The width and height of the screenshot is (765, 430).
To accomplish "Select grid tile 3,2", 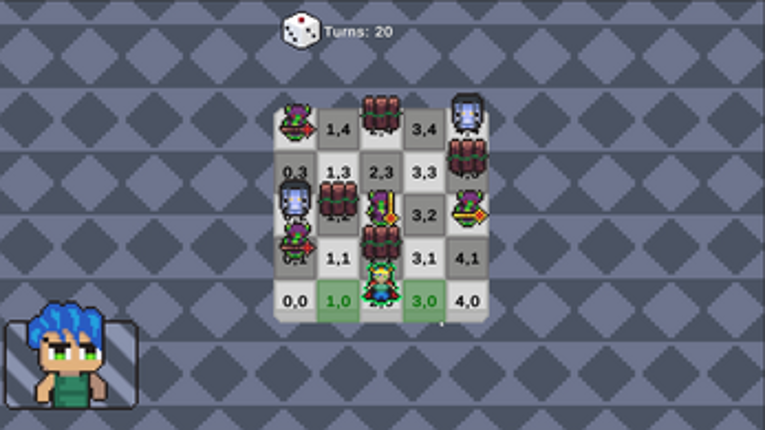I will (x=424, y=215).
